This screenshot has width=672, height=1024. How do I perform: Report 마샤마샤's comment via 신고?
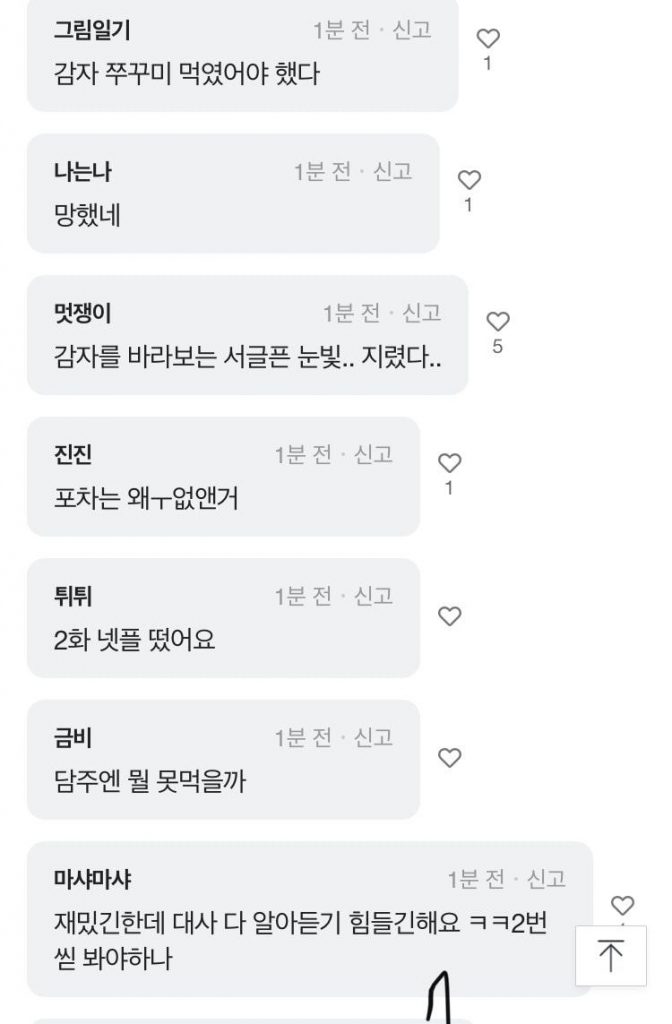547,879
